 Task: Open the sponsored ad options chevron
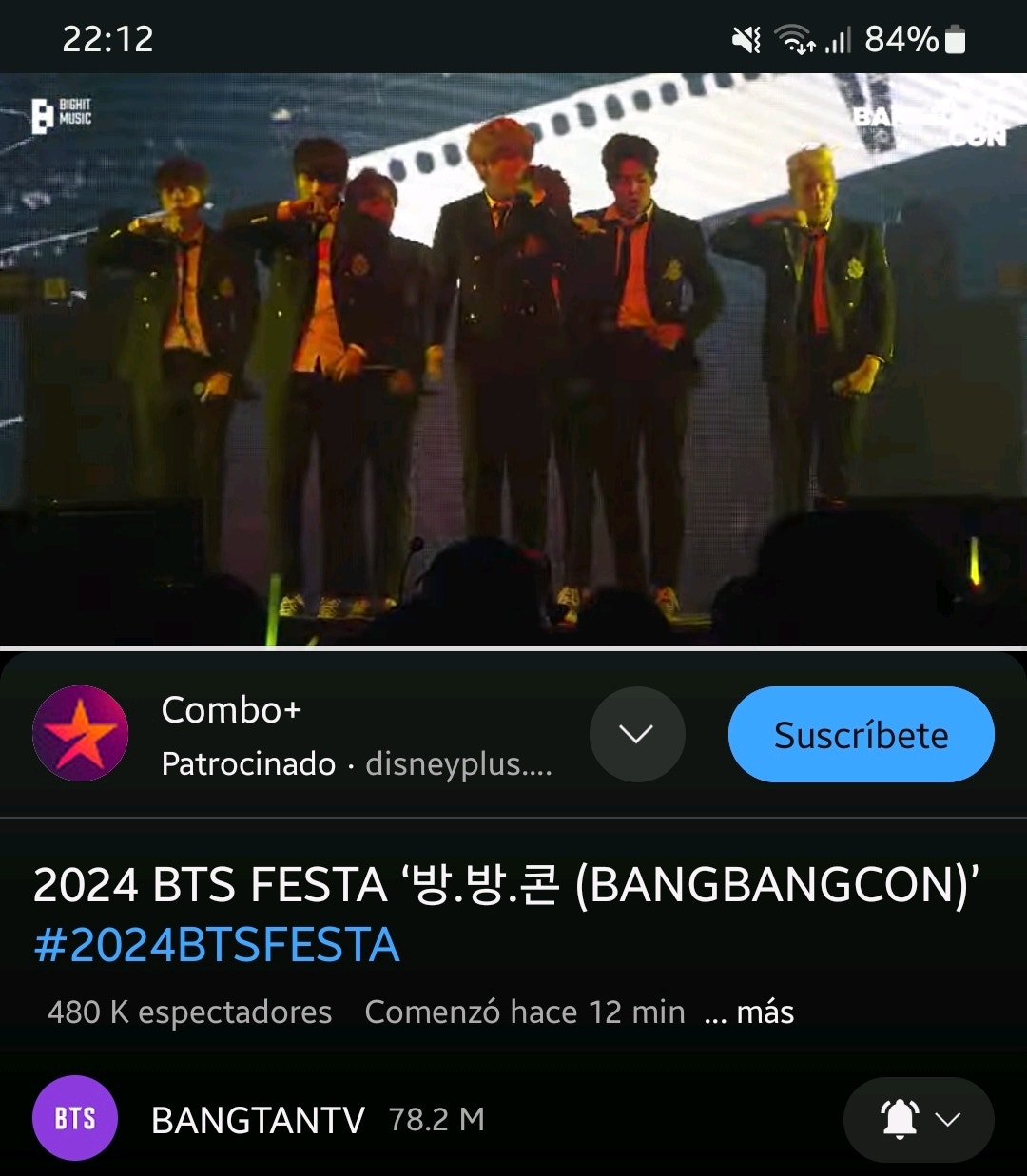637,733
